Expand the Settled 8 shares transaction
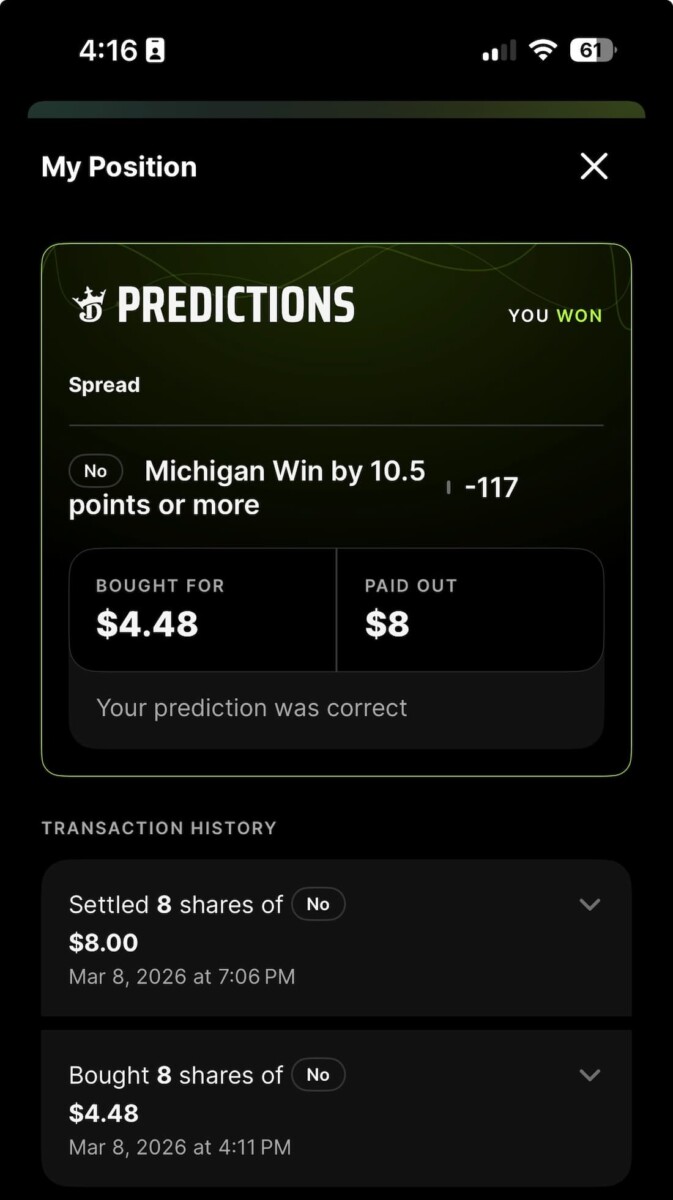The height and width of the screenshot is (1200, 673). [590, 904]
